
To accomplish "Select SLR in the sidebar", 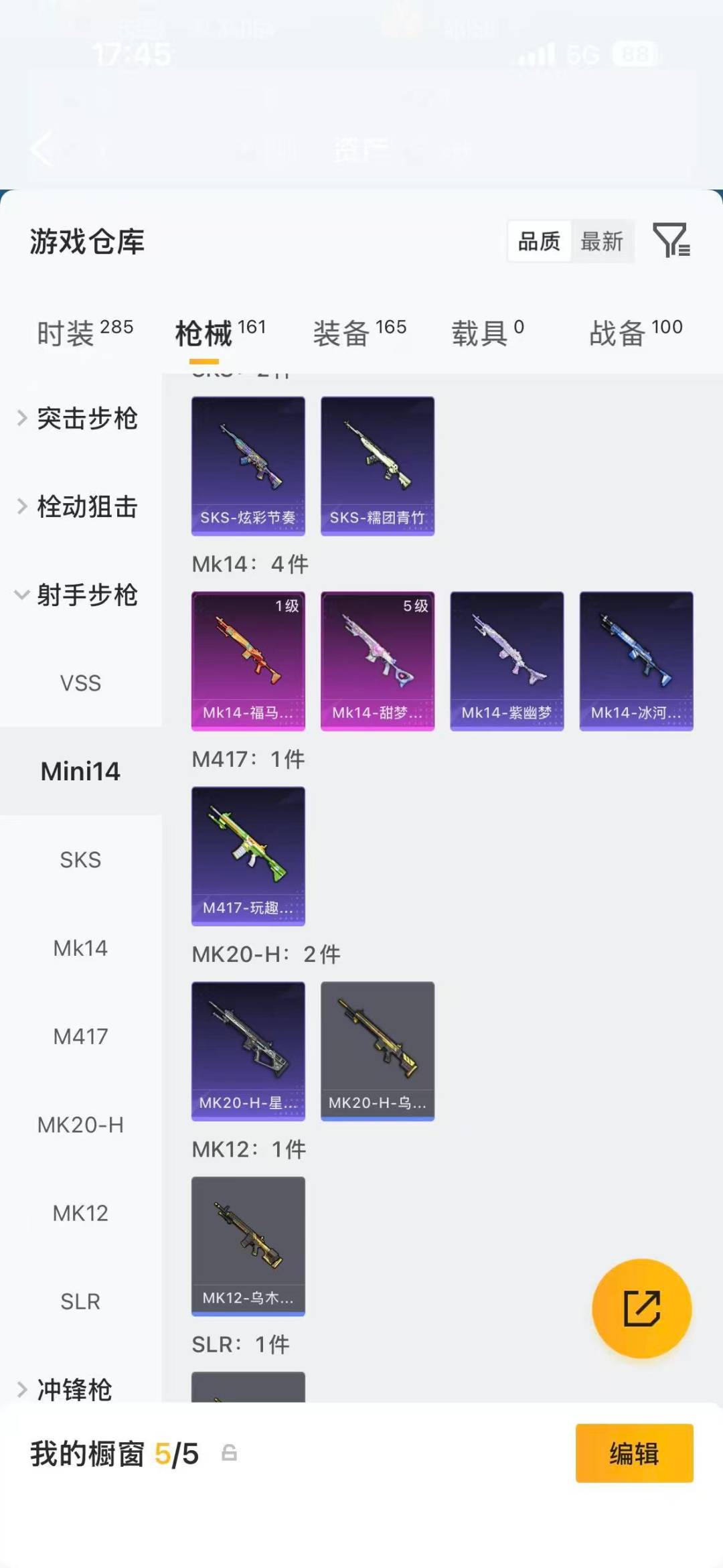I will point(80,1300).
